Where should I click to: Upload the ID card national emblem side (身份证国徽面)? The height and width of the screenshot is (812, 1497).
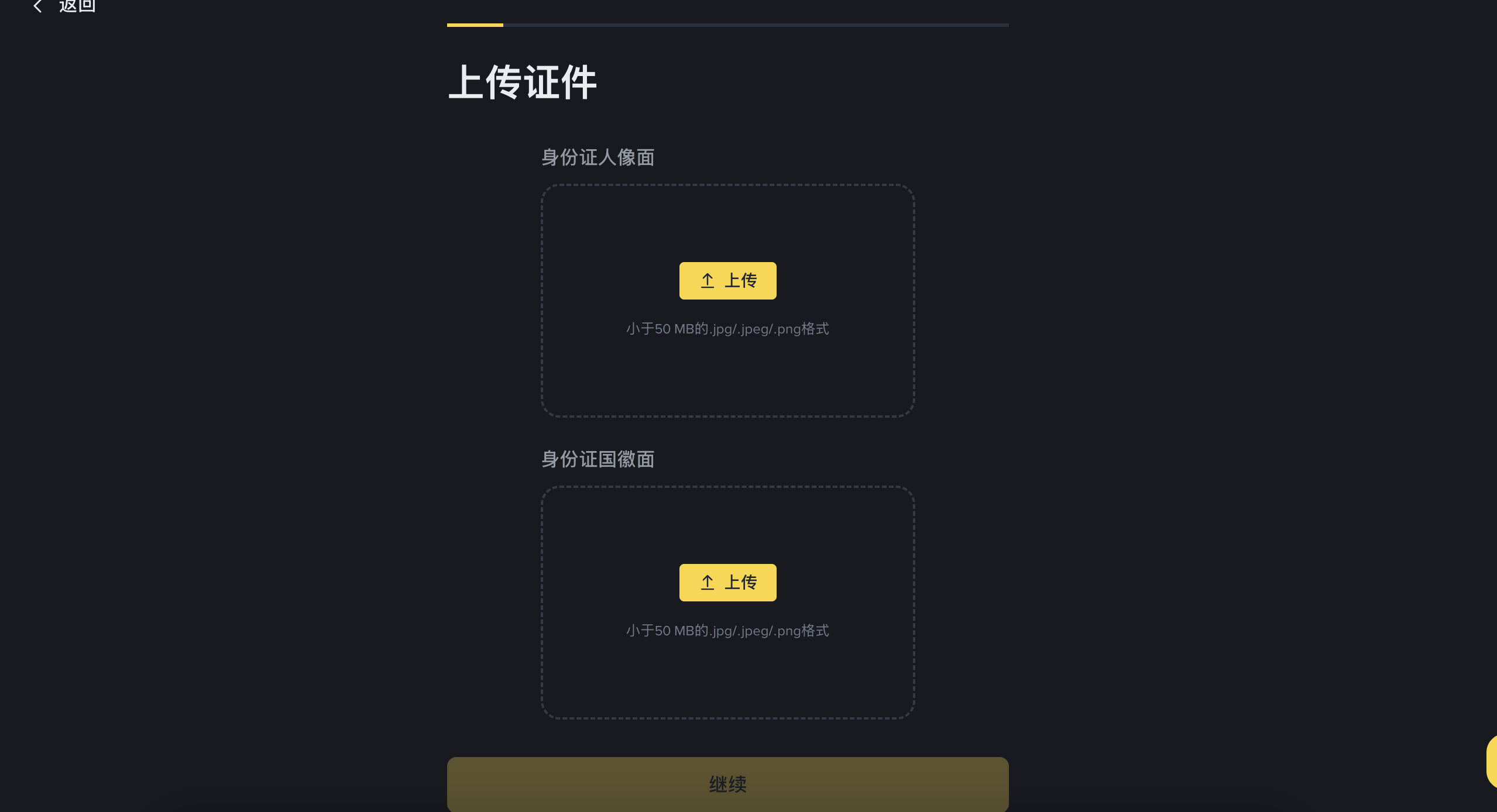click(727, 583)
